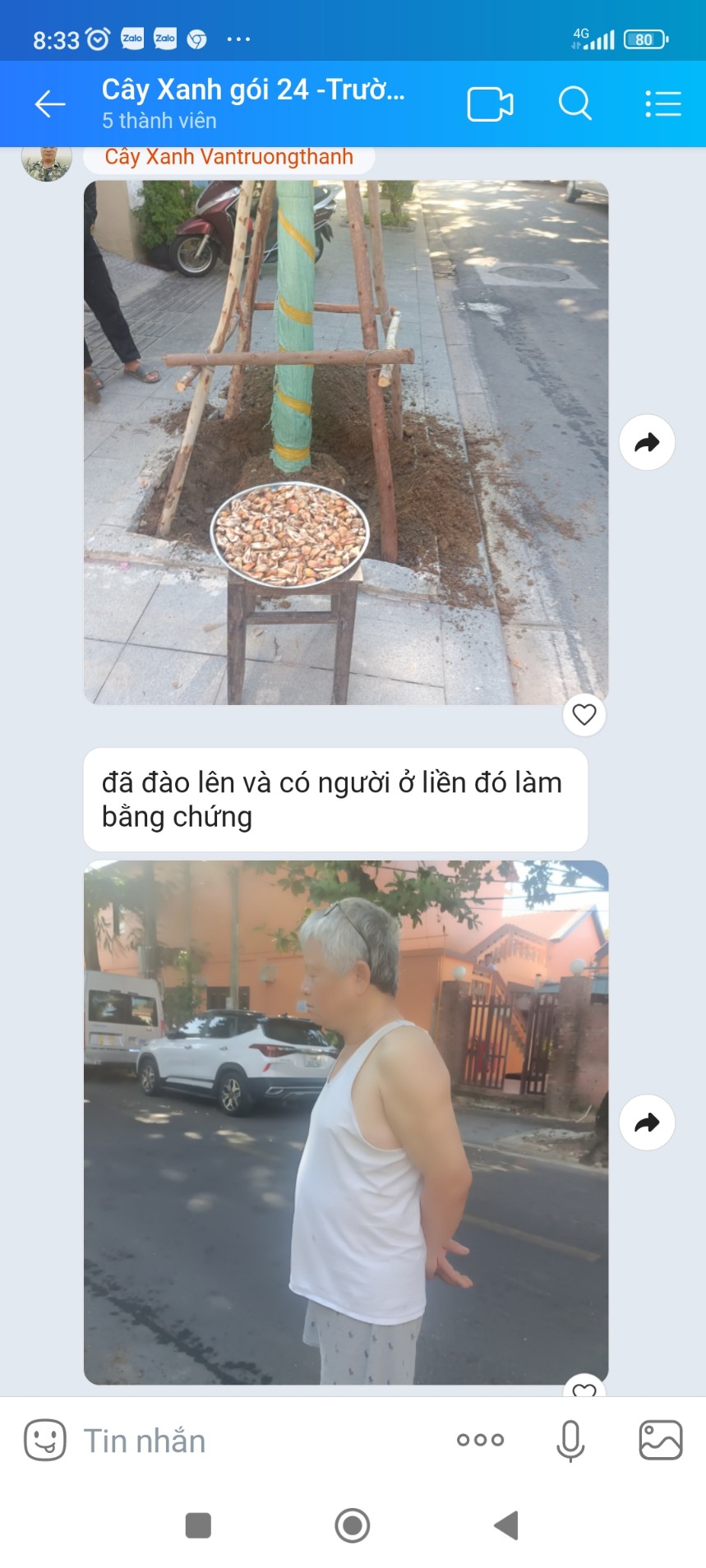
Task: Focus the Tin nhắn message field
Action: 247,1441
